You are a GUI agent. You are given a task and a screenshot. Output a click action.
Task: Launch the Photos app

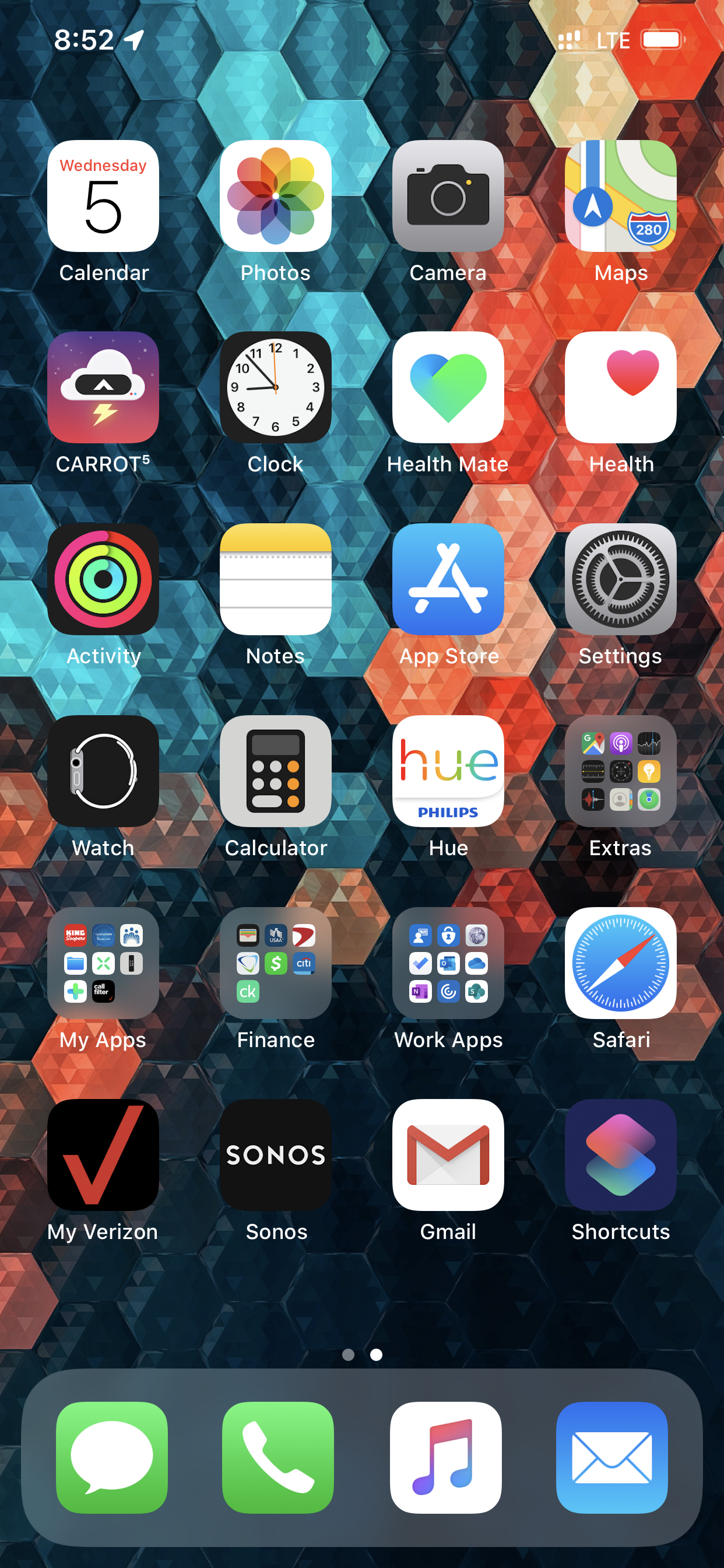click(276, 196)
